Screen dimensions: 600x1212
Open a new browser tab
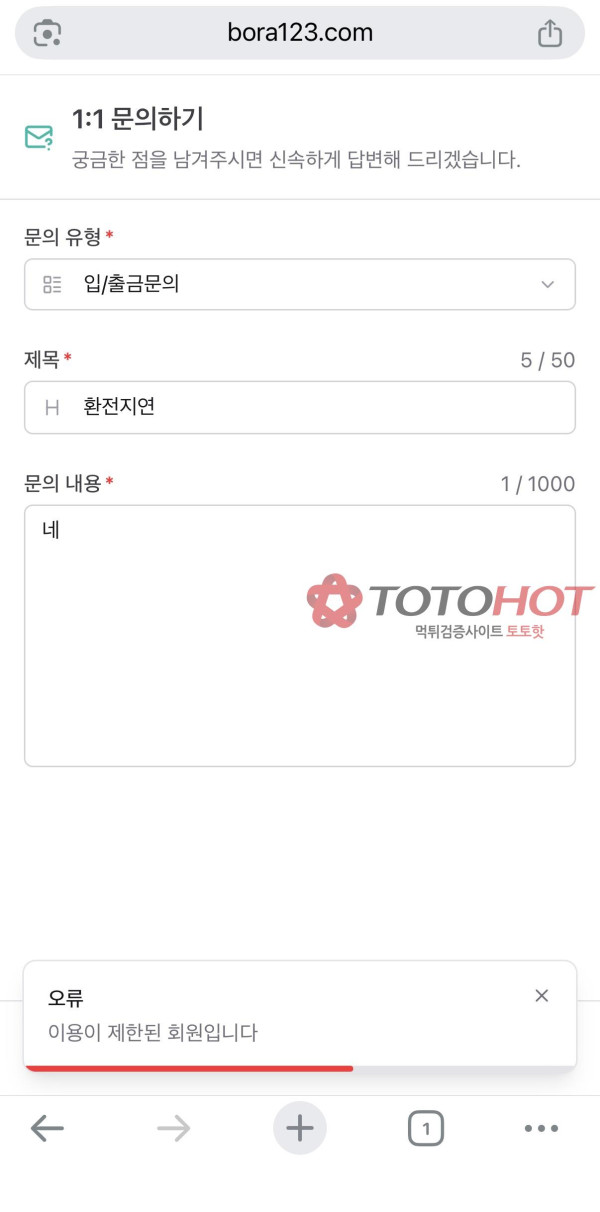click(299, 1129)
